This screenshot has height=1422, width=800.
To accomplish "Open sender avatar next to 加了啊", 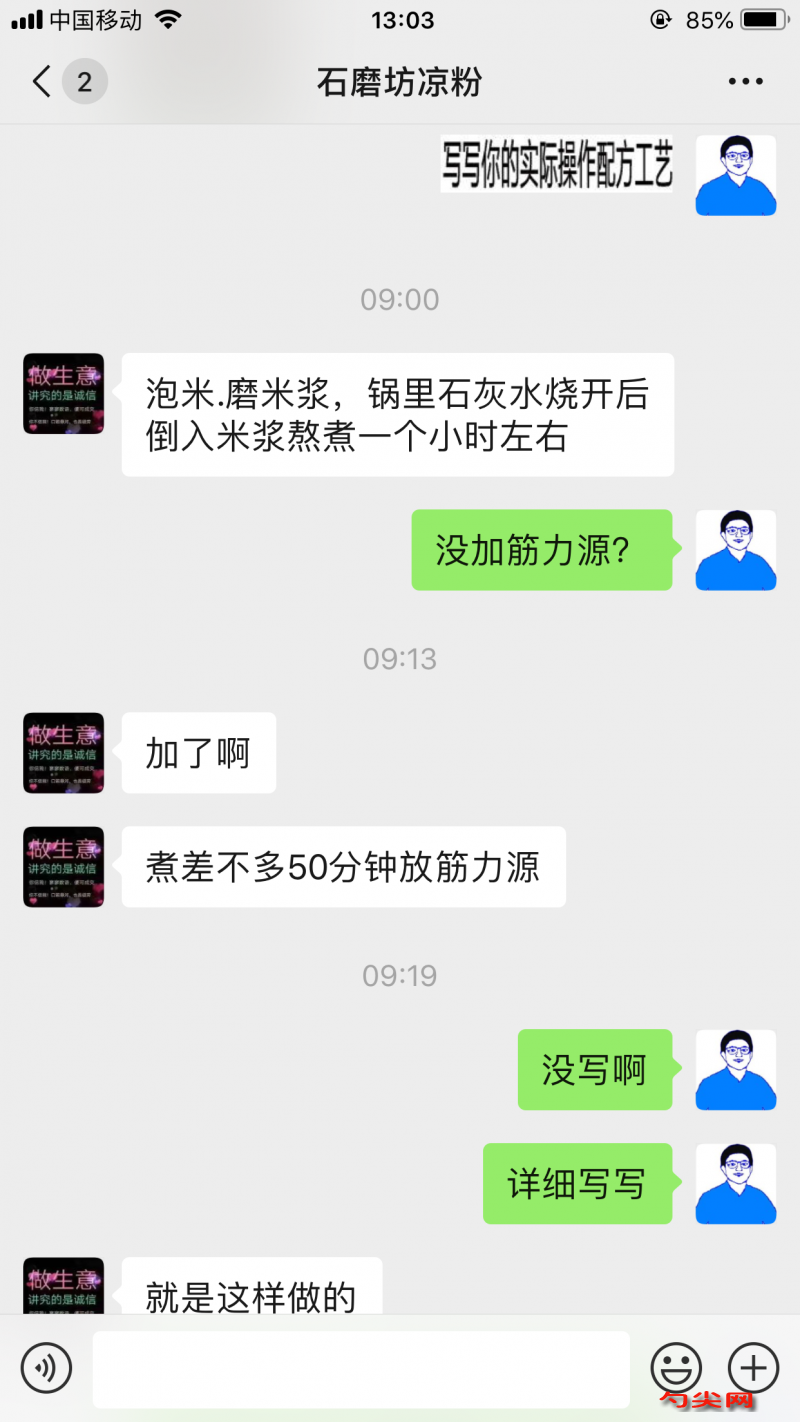I will 64,753.
